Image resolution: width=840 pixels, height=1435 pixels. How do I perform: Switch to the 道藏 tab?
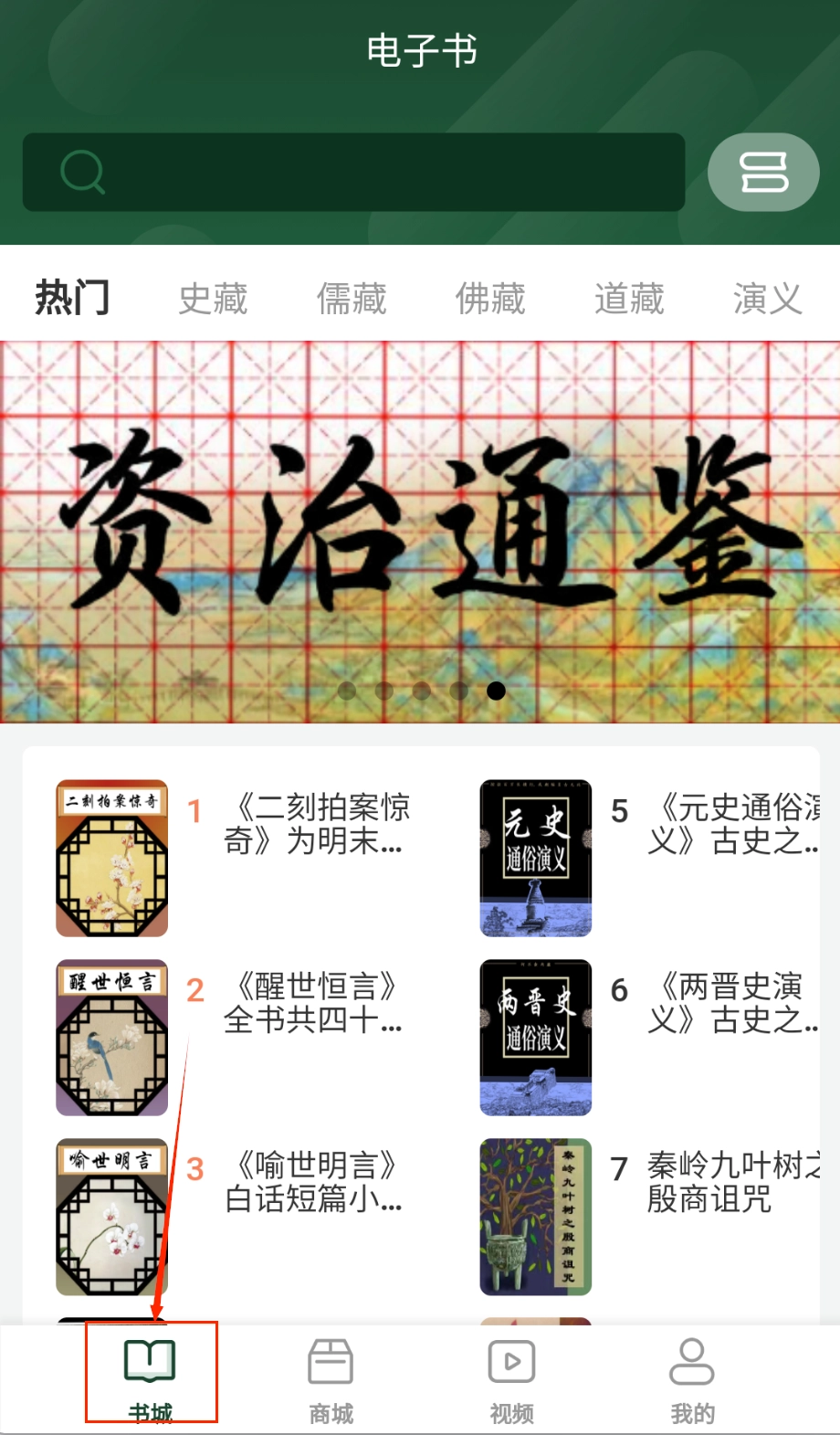coord(629,299)
